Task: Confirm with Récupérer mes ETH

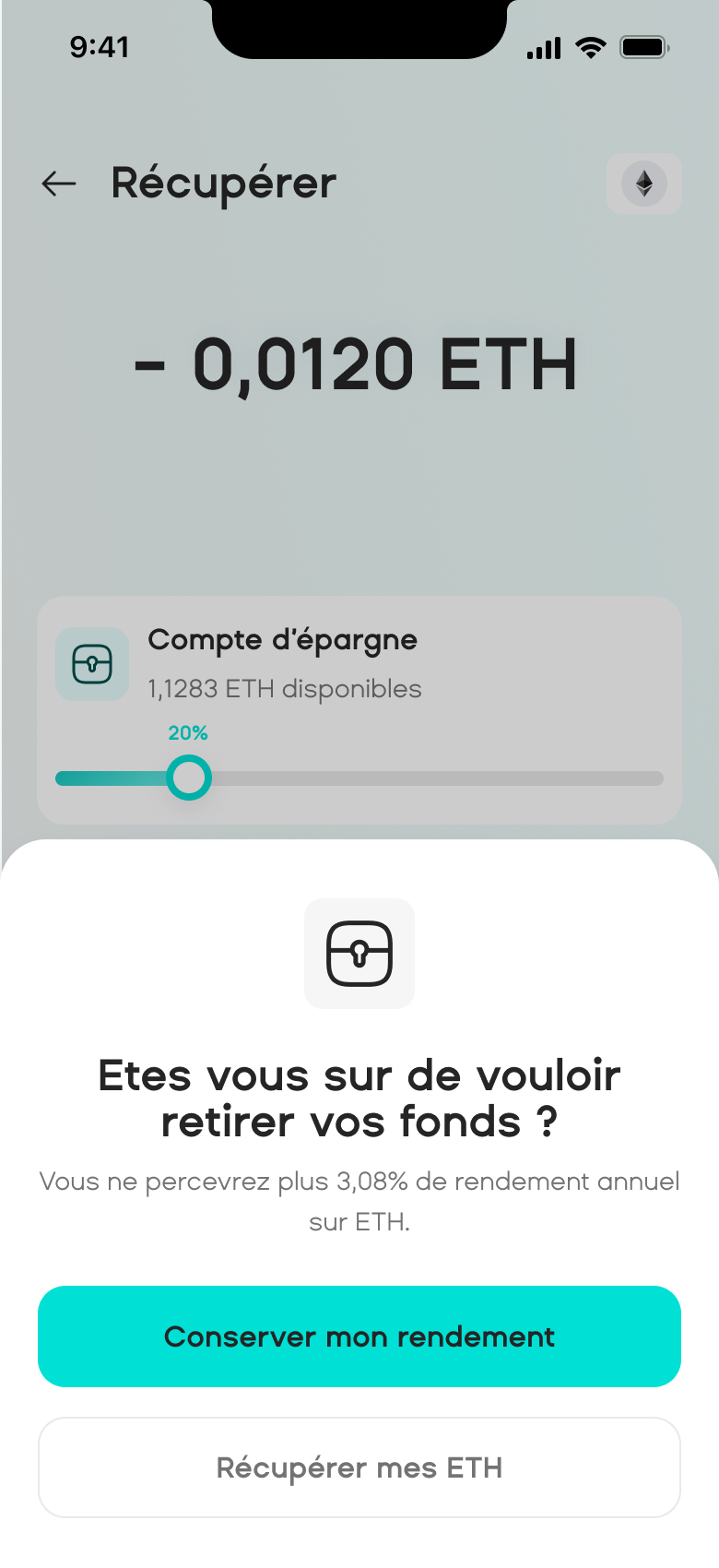Action: [x=359, y=1467]
